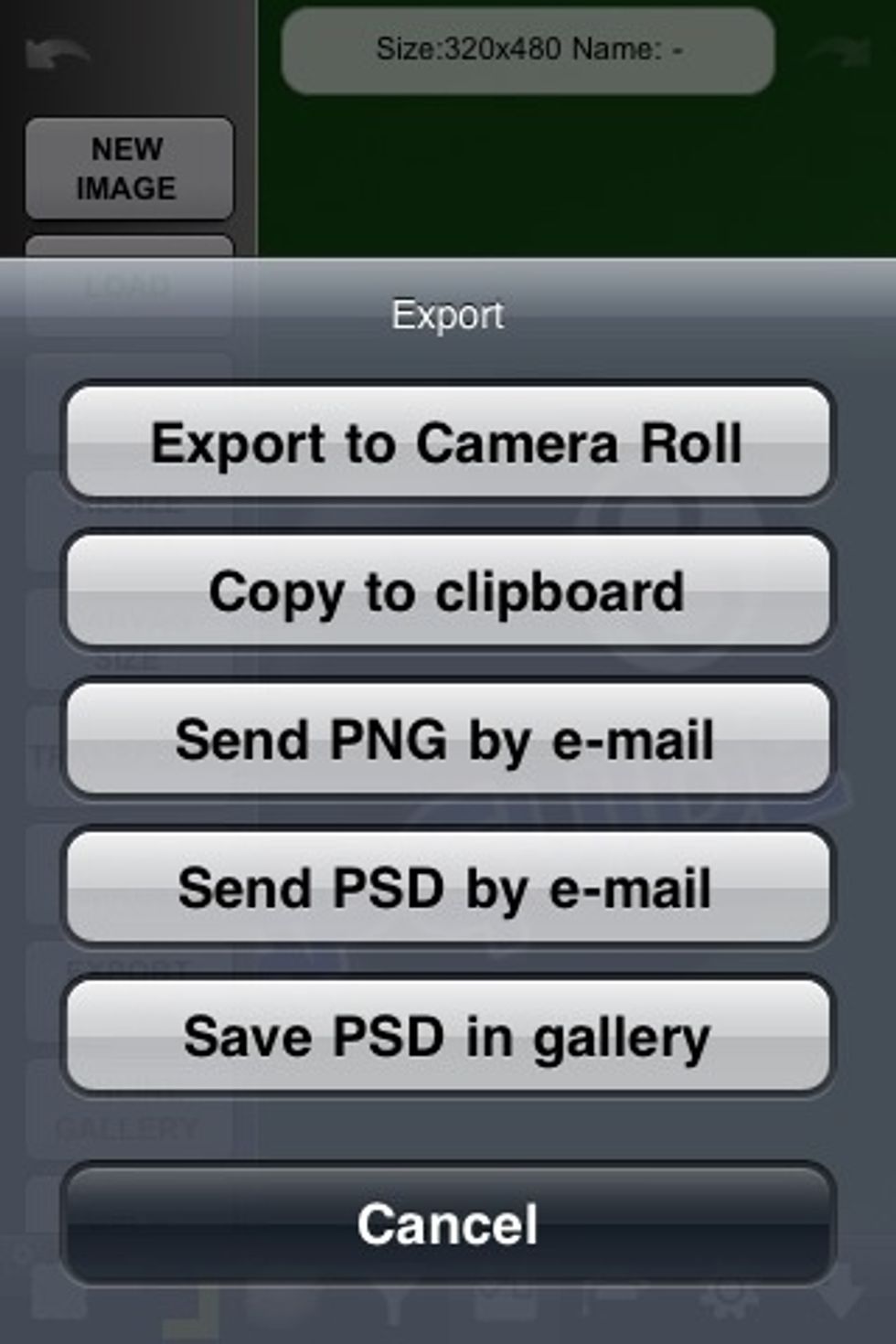Choose Save PSD in gallery
This screenshot has width=896, height=1344.
[x=447, y=1036]
